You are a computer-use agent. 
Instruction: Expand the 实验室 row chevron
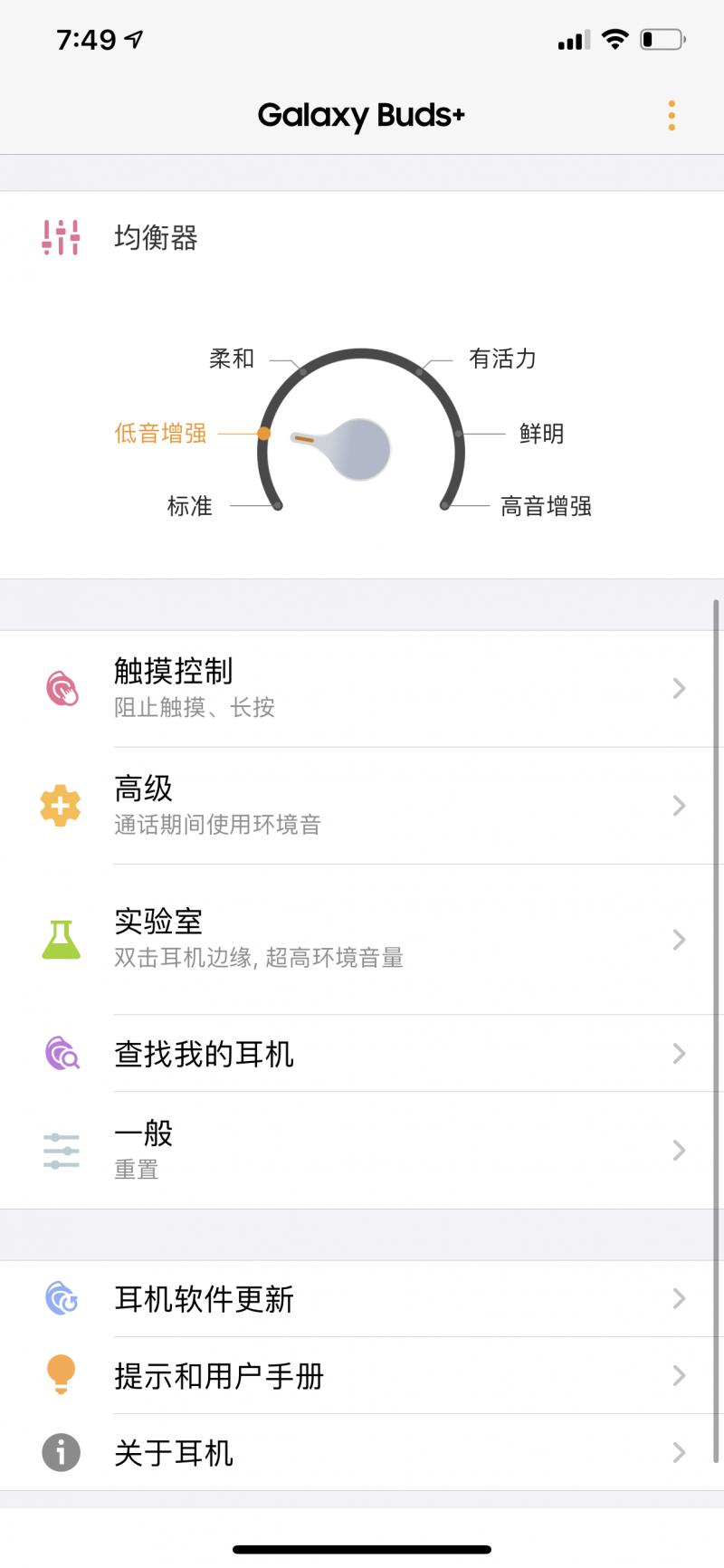click(x=680, y=939)
